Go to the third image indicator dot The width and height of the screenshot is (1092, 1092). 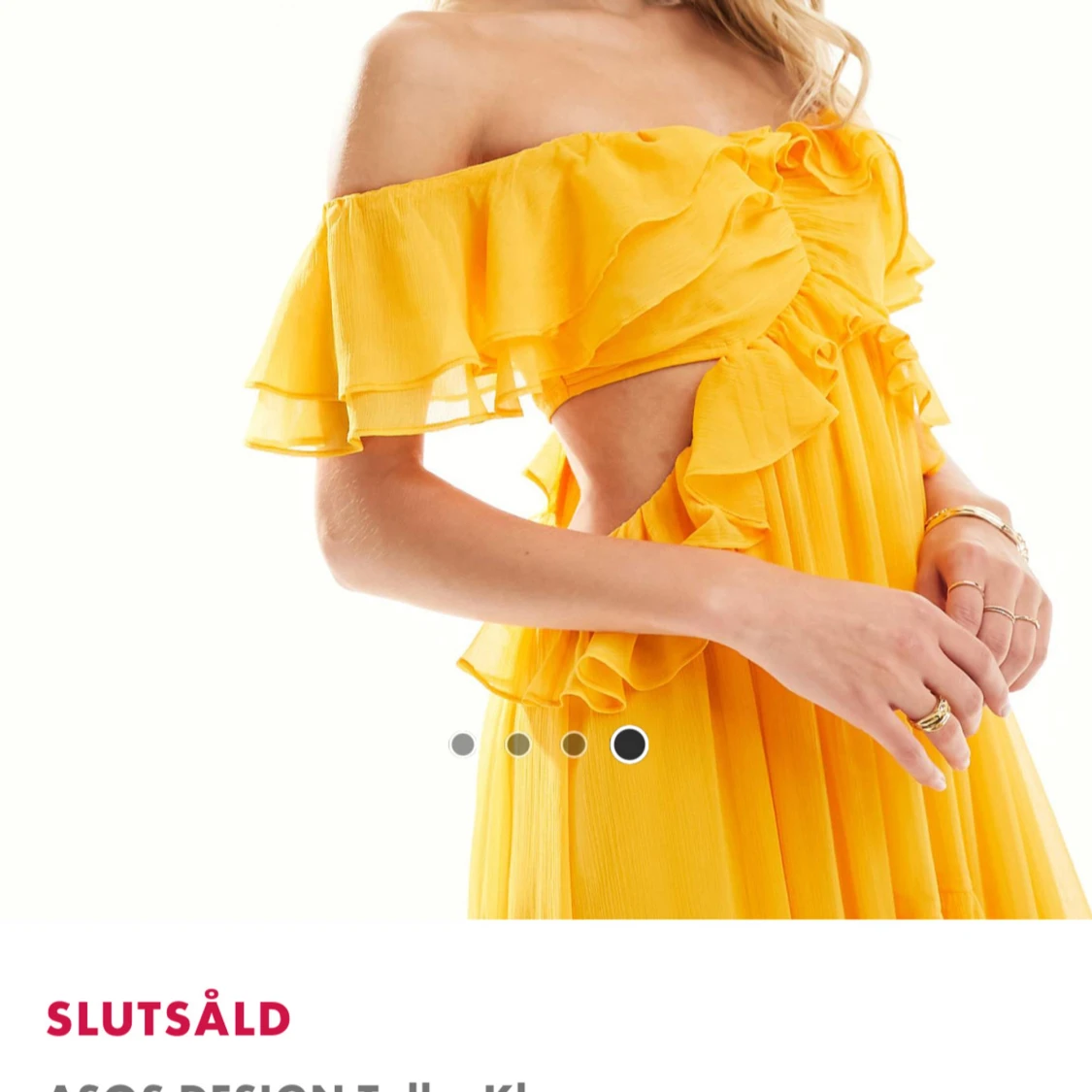click(x=574, y=745)
